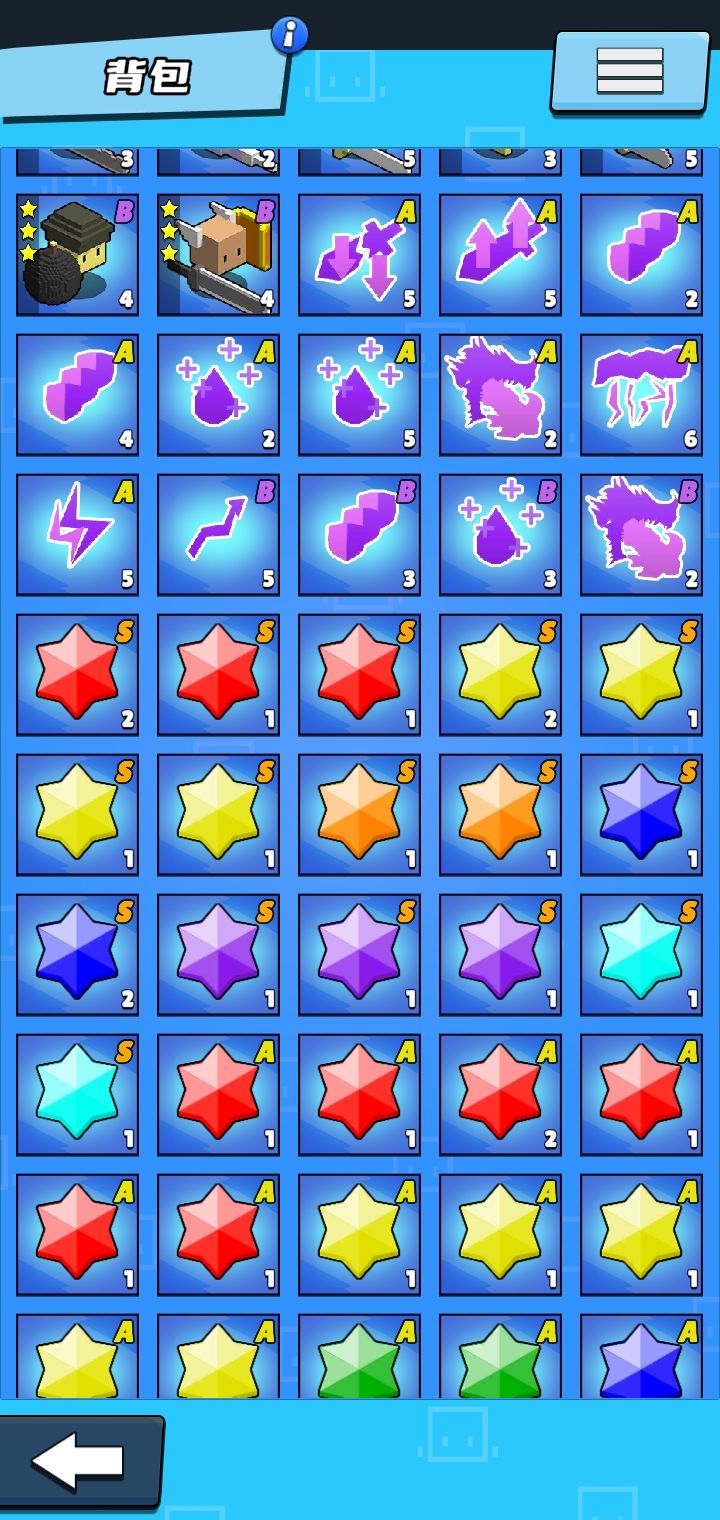Select the black-hat character item ranked B
The height and width of the screenshot is (1520, 720).
coord(78,255)
